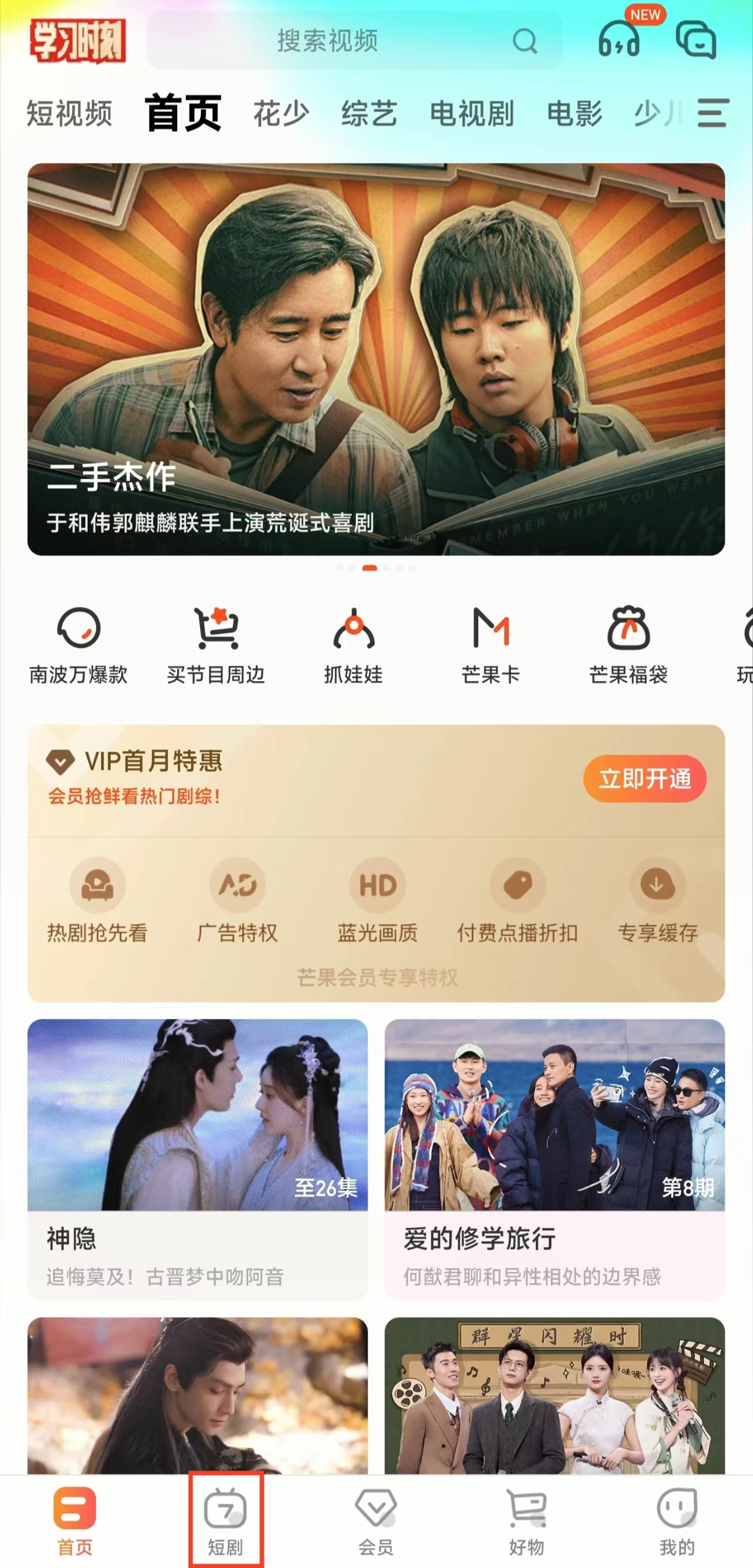Go to the 会员 bottom tab
This screenshot has width=753, height=1568.
pos(376,1519)
